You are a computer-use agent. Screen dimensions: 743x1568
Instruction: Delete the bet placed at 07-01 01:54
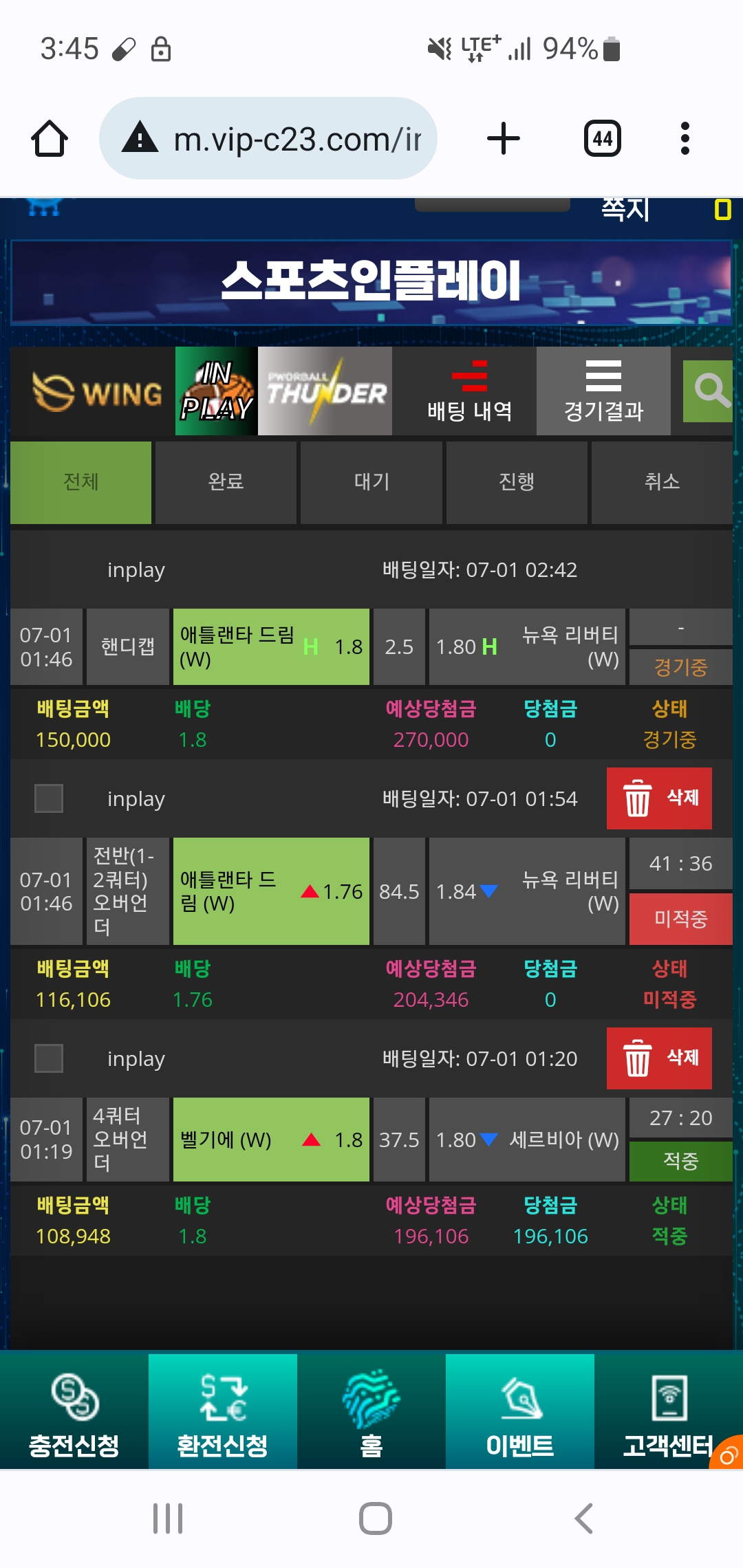pyautogui.click(x=659, y=798)
